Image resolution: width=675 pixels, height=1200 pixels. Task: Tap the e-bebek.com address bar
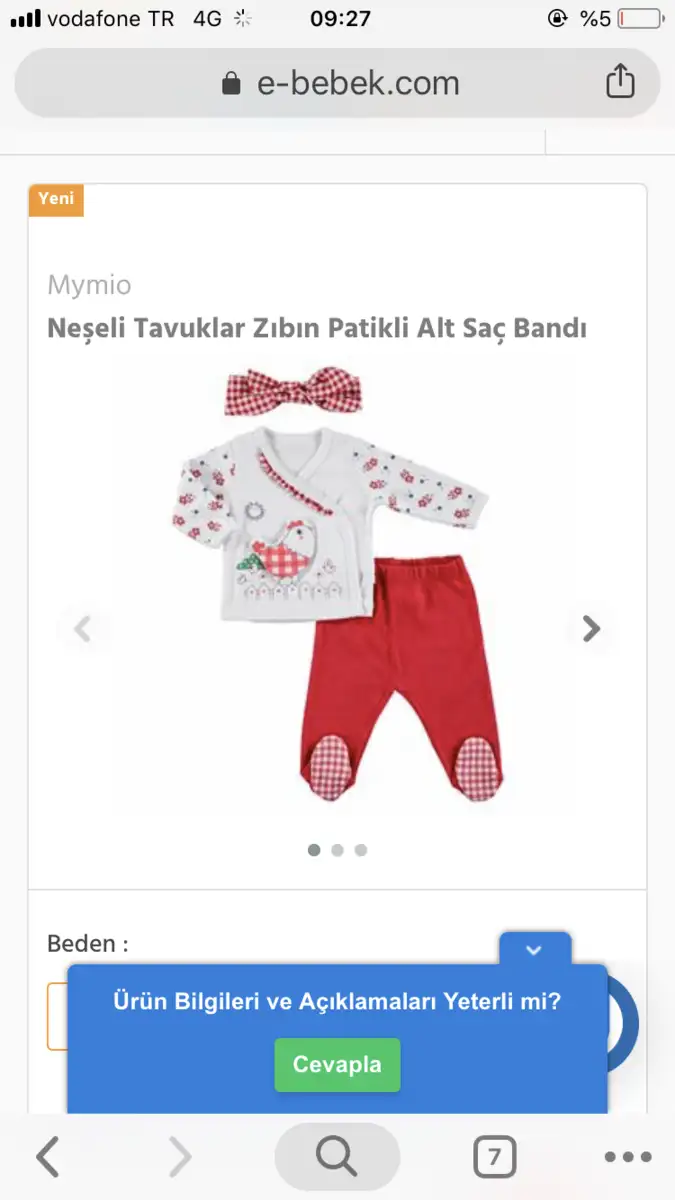337,83
